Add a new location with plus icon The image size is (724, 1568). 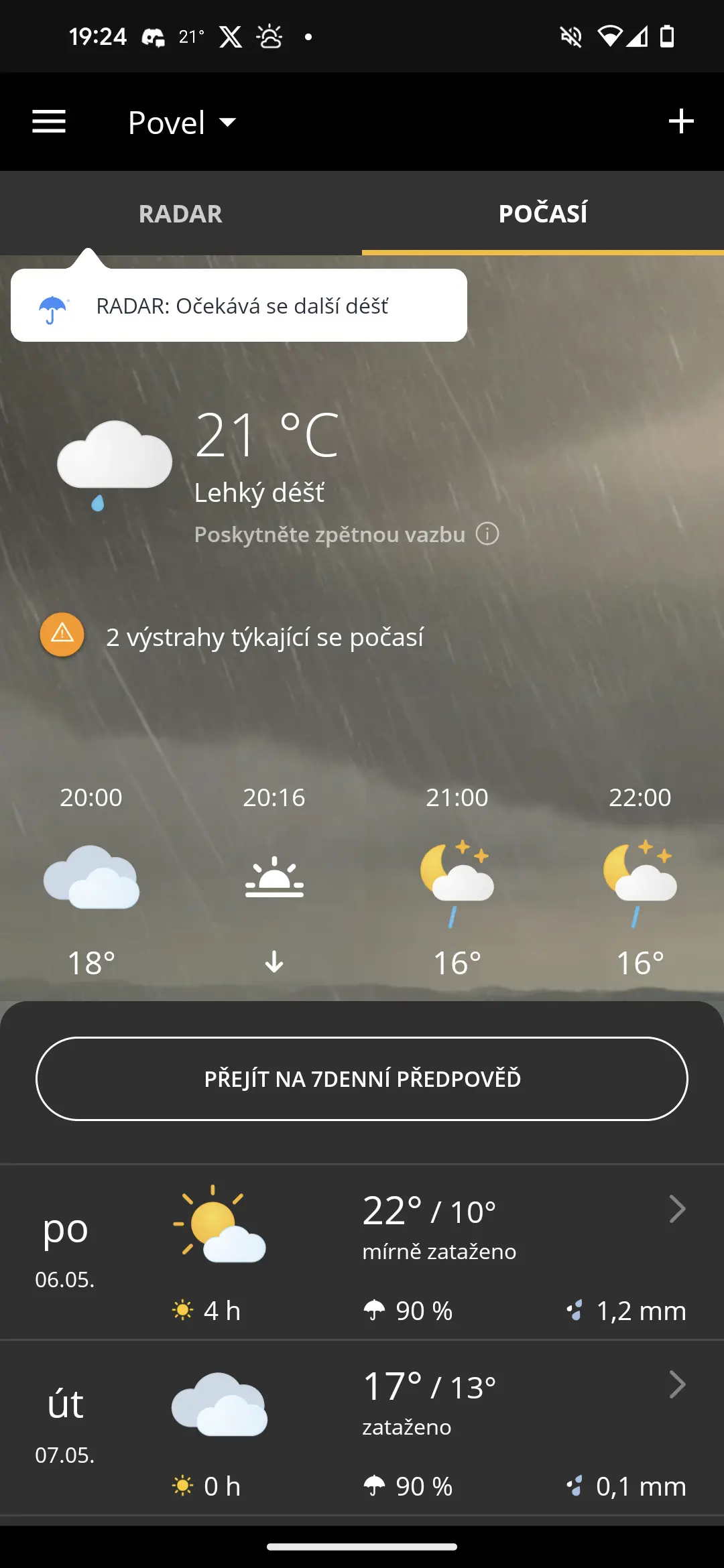tap(681, 121)
